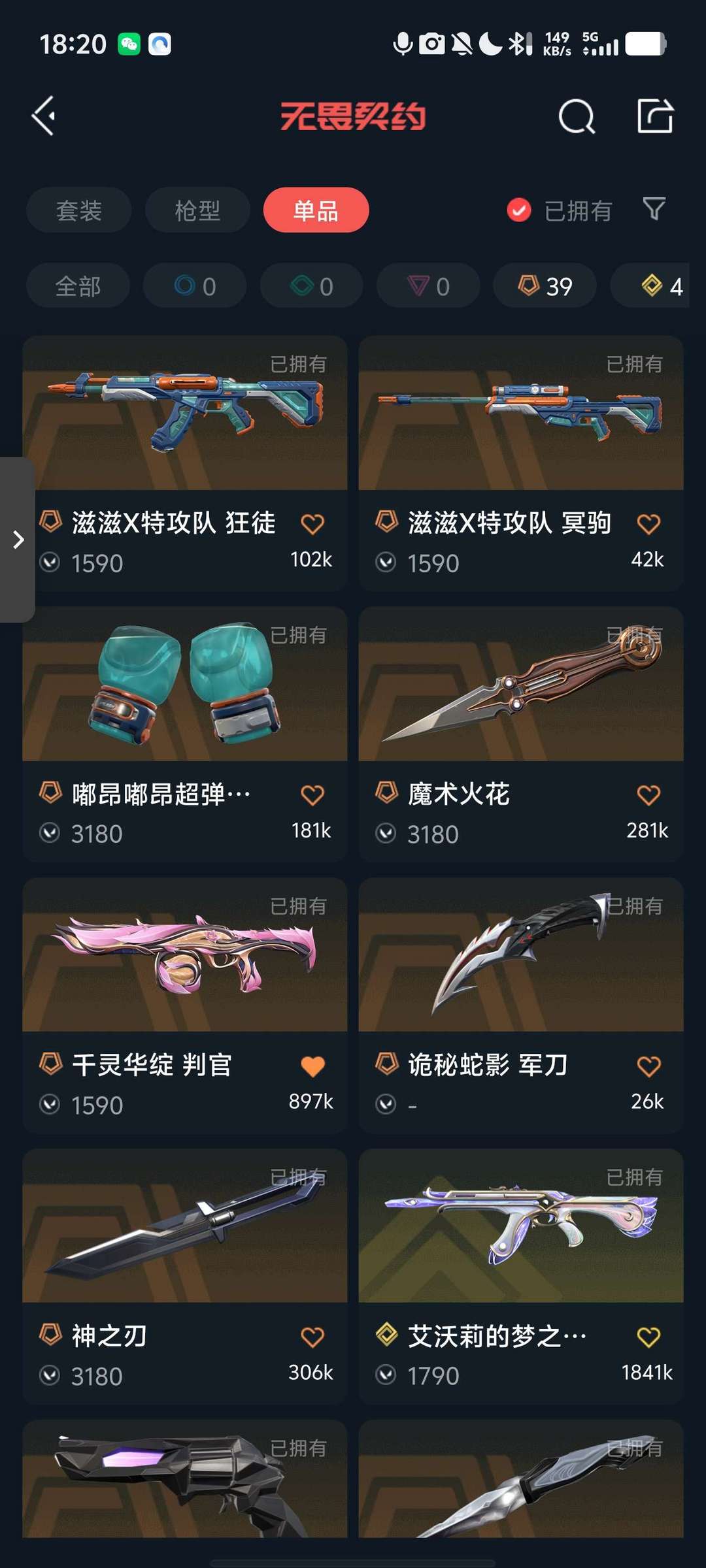Image resolution: width=706 pixels, height=1568 pixels.
Task: Select the yellow currency filter showing 4
Action: (x=657, y=286)
